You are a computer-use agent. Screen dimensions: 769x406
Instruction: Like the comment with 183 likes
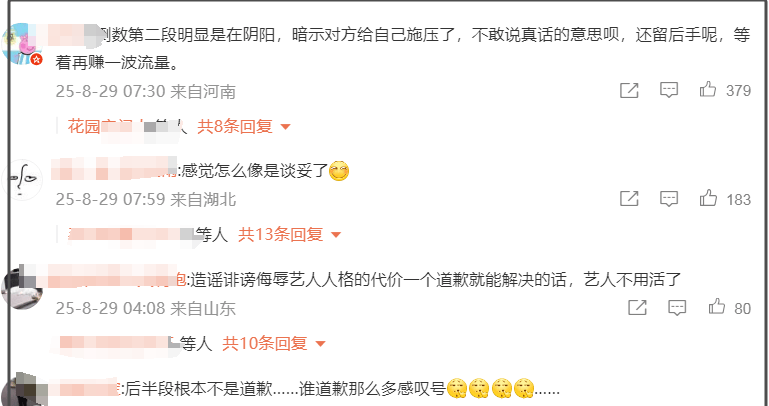tap(709, 199)
